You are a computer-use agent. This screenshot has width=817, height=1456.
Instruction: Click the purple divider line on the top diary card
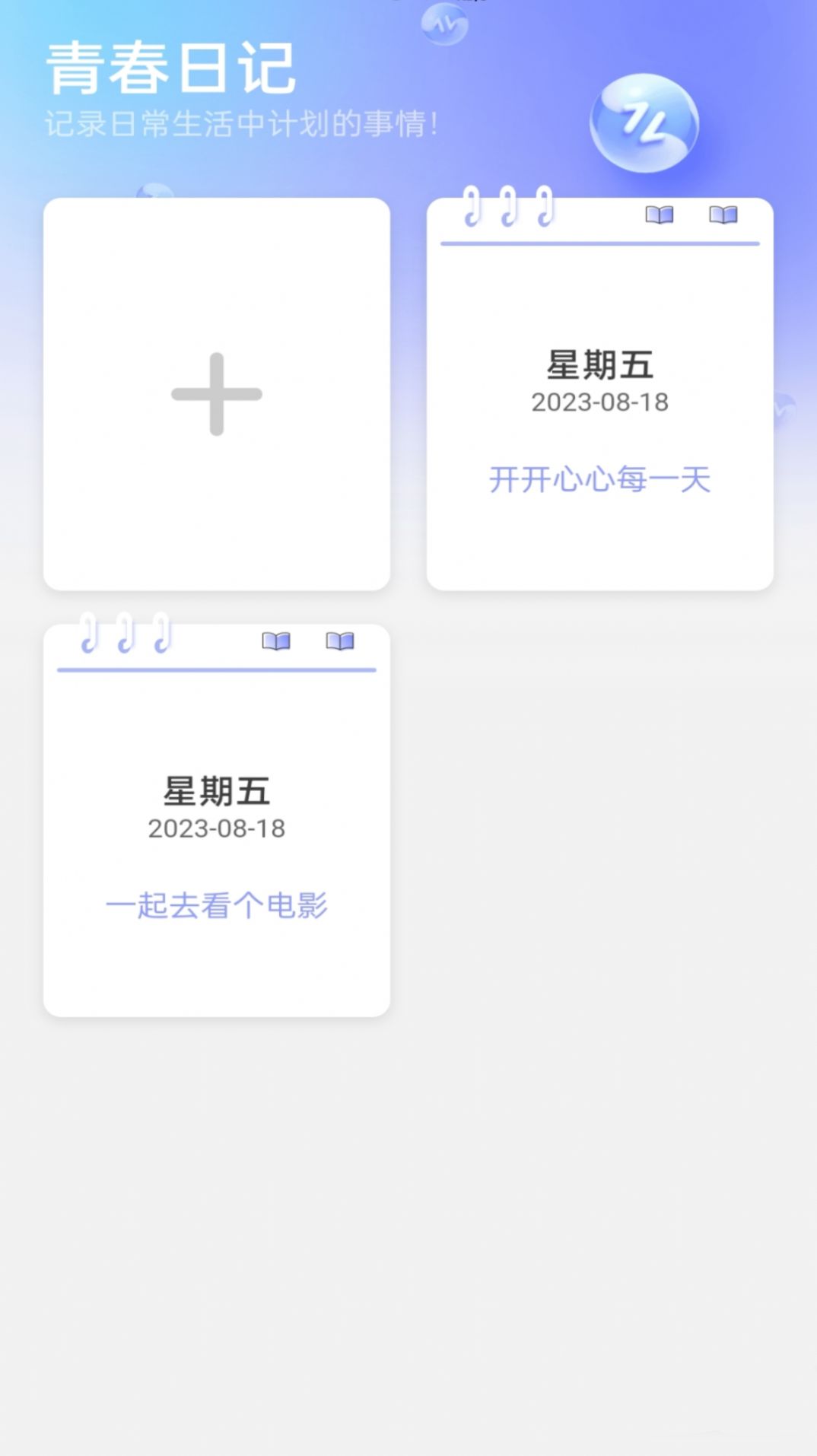[x=600, y=243]
